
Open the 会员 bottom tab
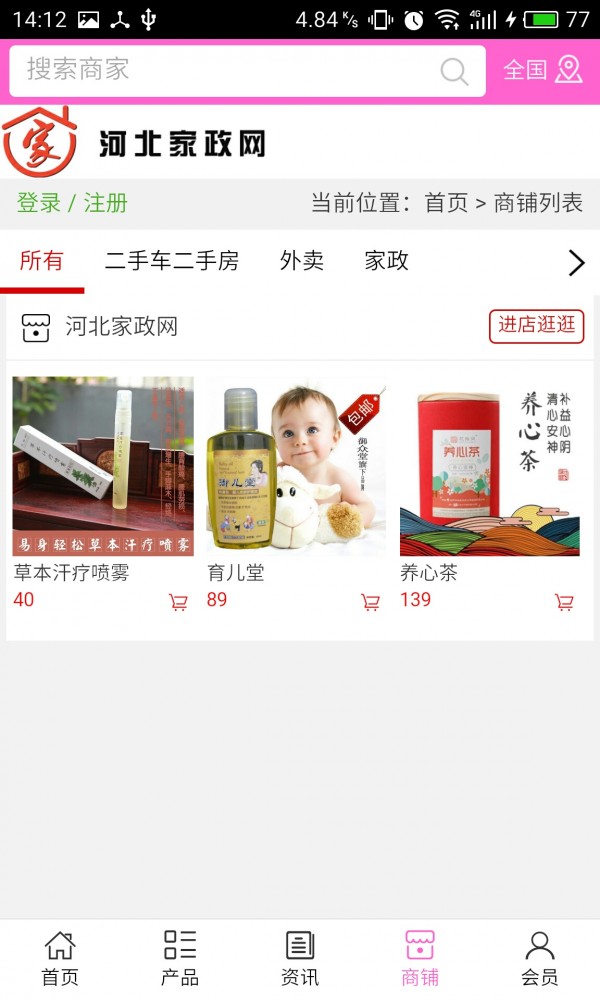coord(540,958)
